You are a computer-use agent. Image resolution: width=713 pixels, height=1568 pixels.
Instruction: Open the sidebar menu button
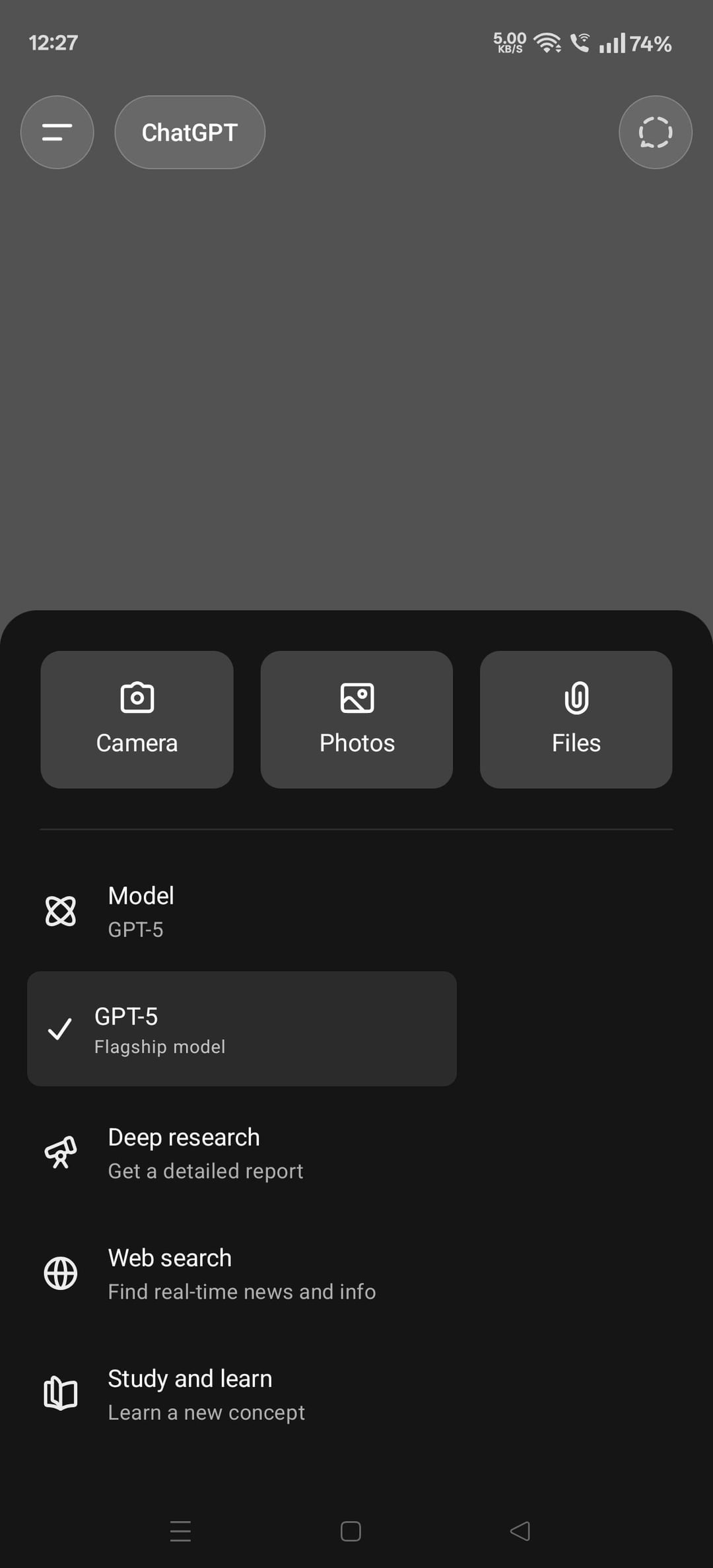[57, 132]
